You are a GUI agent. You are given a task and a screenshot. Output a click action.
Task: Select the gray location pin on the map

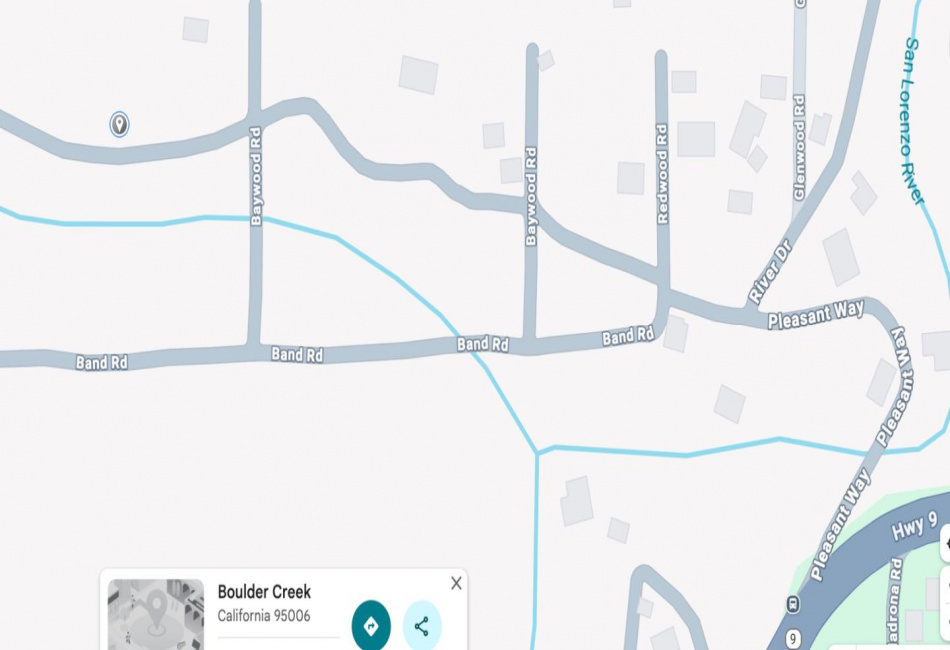119,124
